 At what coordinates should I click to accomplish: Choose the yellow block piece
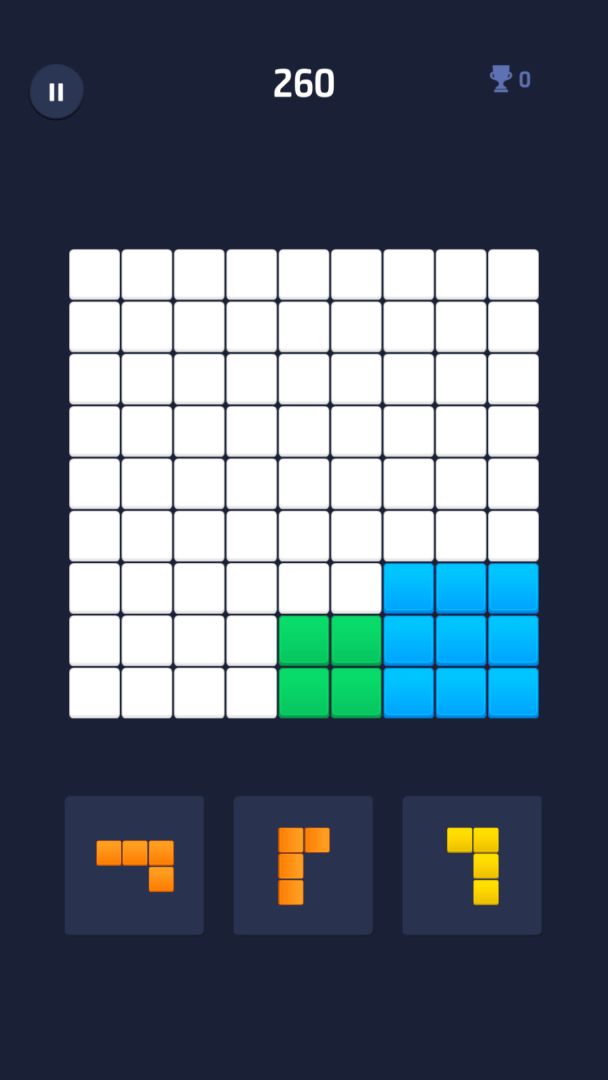473,865
